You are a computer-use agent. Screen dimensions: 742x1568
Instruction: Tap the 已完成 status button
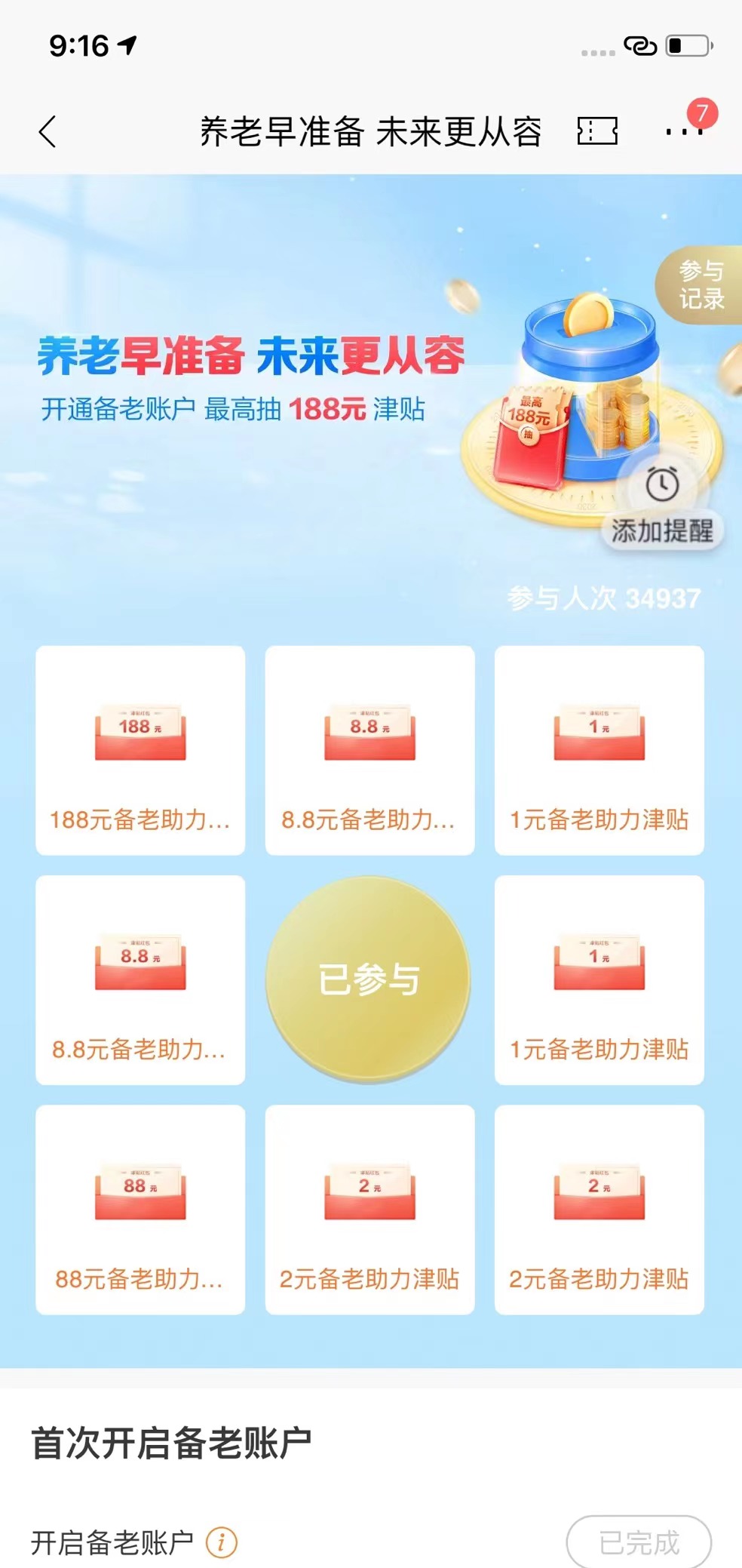[x=639, y=1542]
